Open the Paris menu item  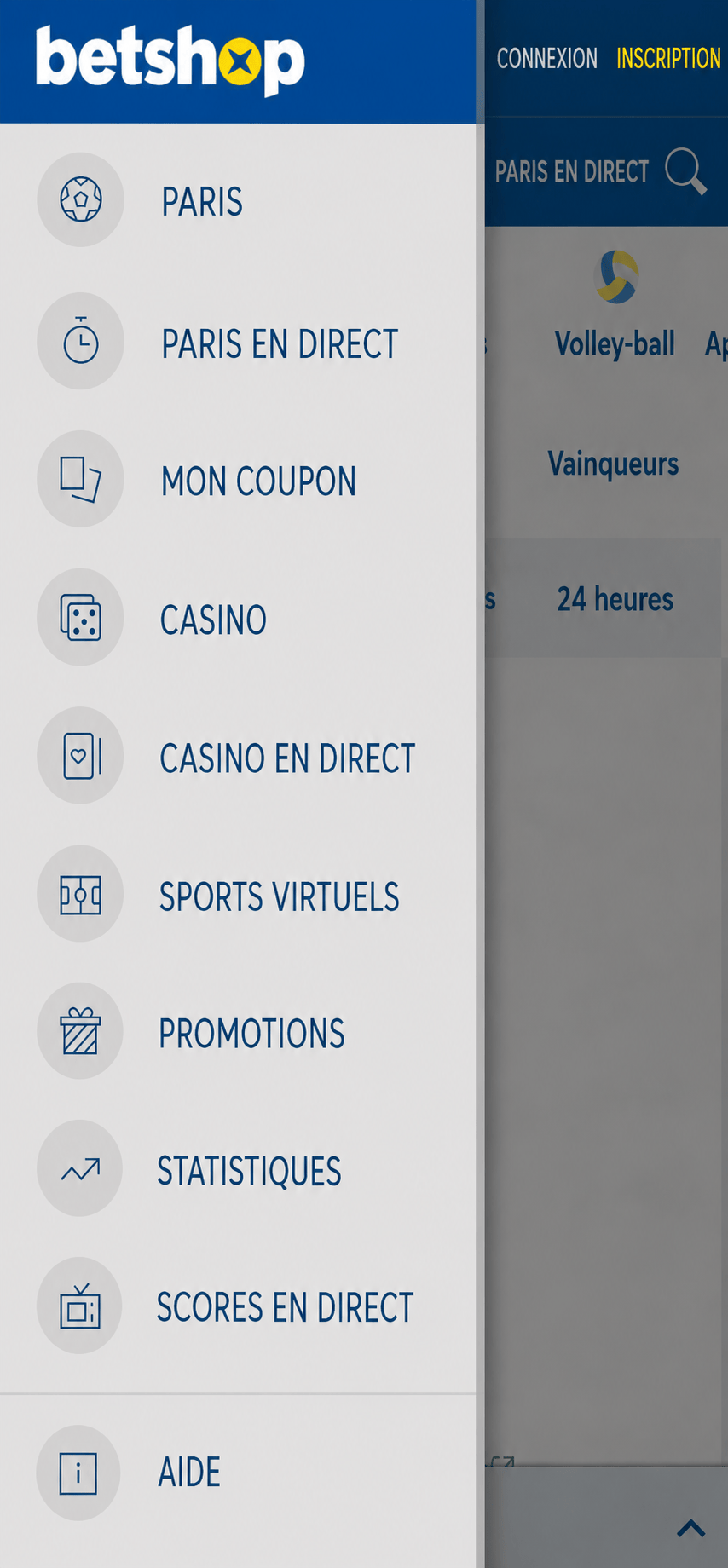[x=238, y=201]
